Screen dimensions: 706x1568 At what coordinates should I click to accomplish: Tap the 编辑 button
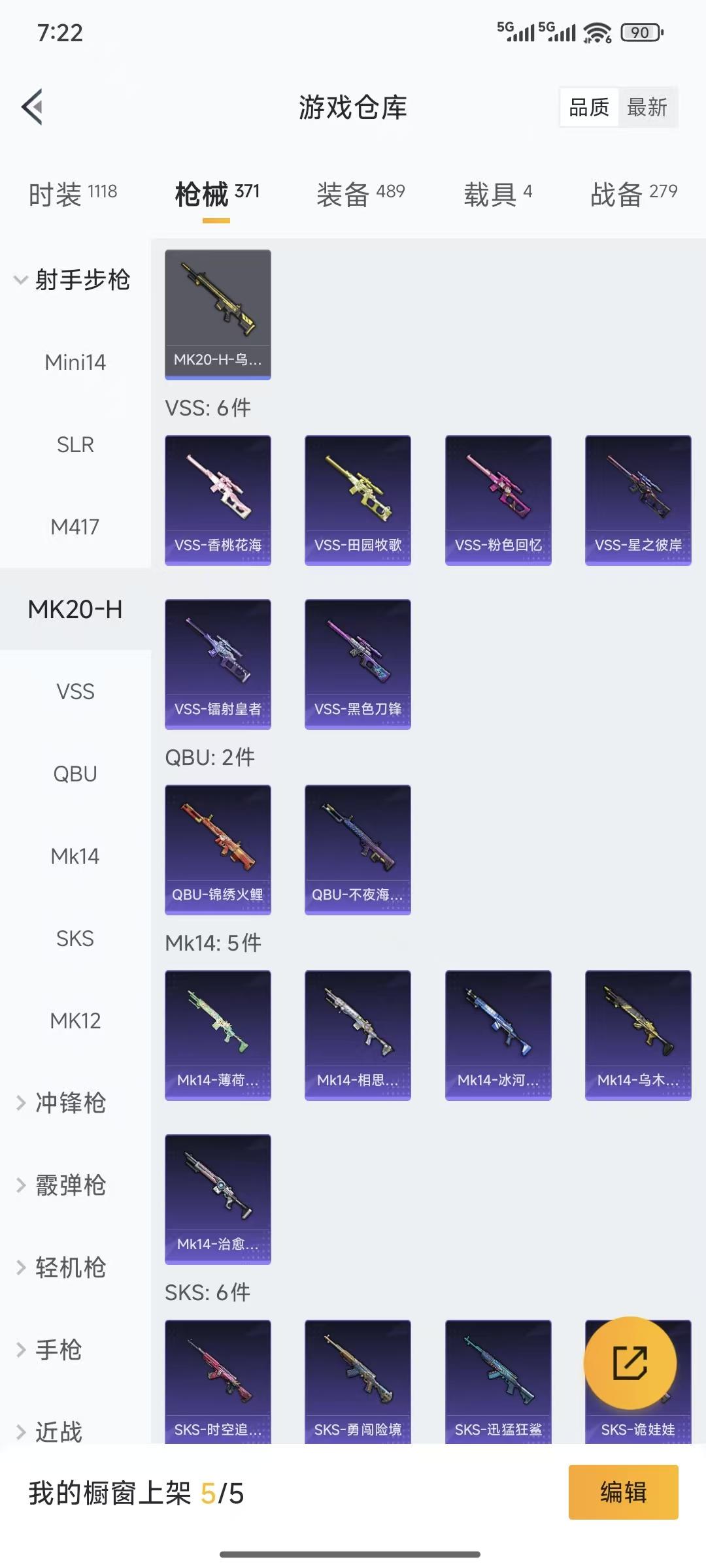[623, 1492]
